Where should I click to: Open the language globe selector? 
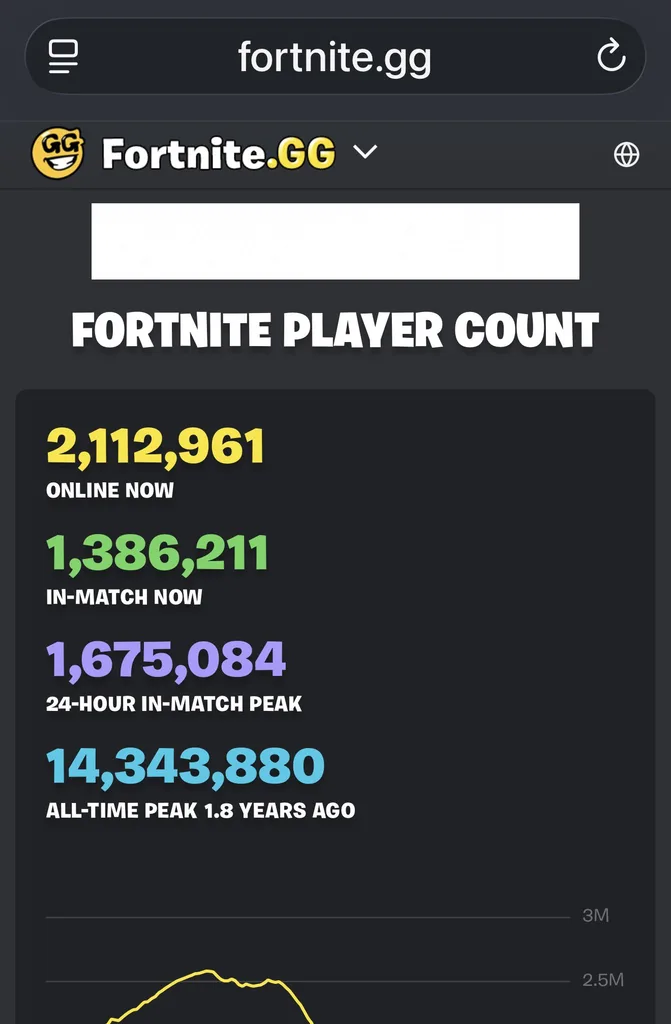627,155
